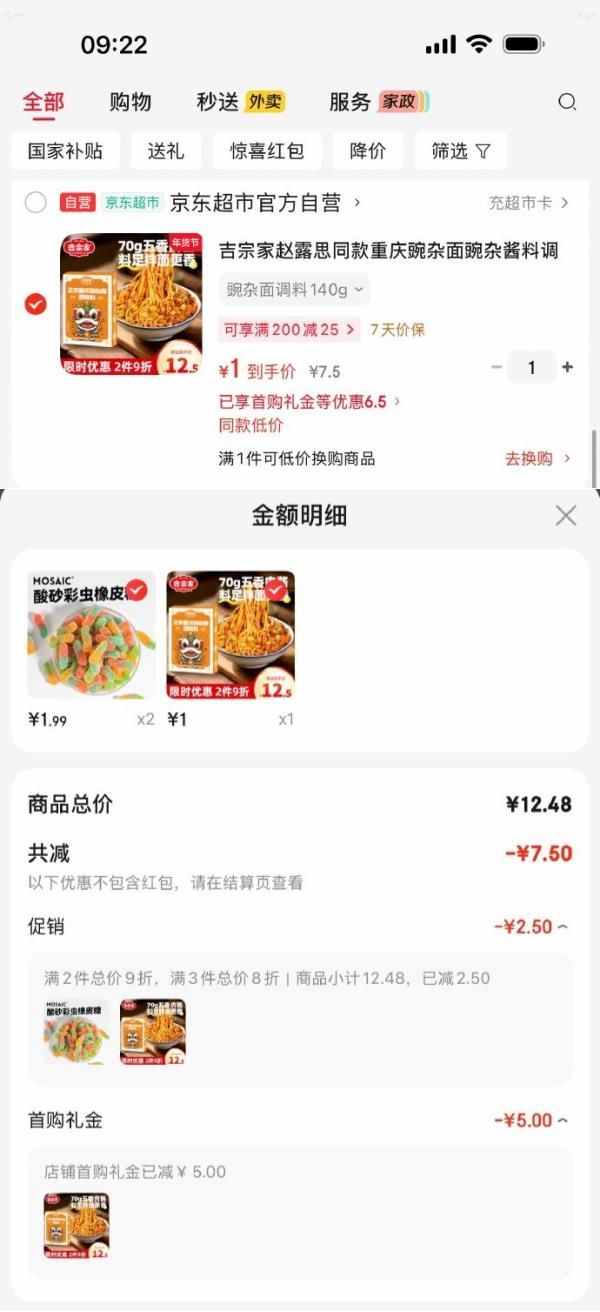
Task: Open the 豌杂面调料 140g spec dropdown
Action: [x=294, y=290]
